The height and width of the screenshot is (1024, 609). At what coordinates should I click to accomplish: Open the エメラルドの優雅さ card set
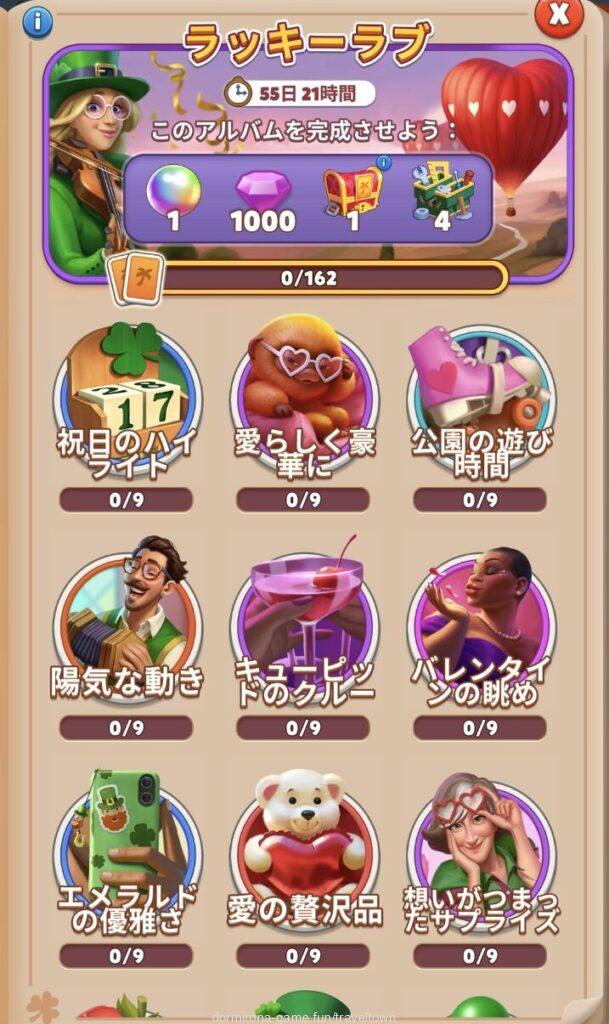point(127,852)
